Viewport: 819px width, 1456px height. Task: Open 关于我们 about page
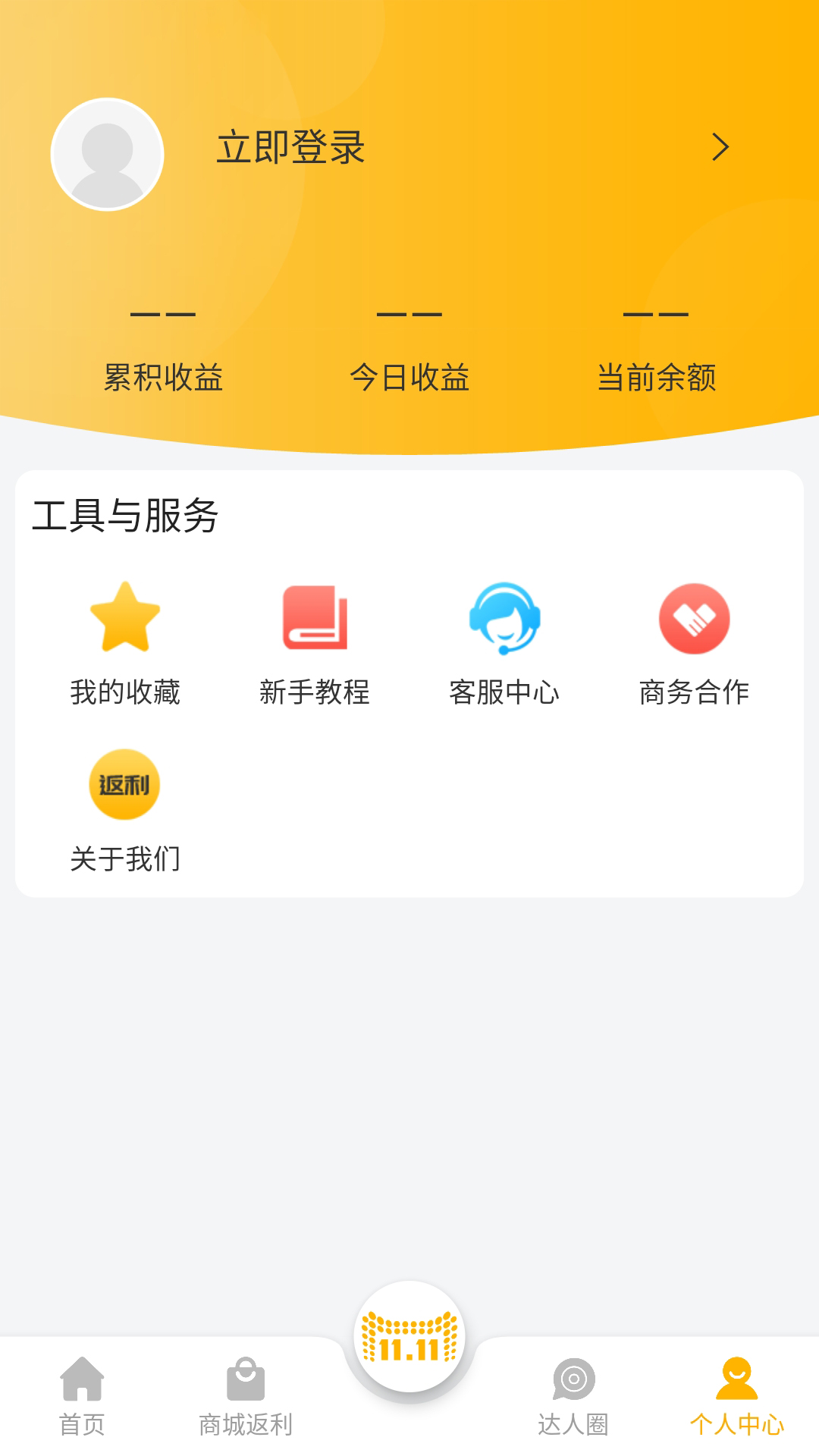[125, 858]
